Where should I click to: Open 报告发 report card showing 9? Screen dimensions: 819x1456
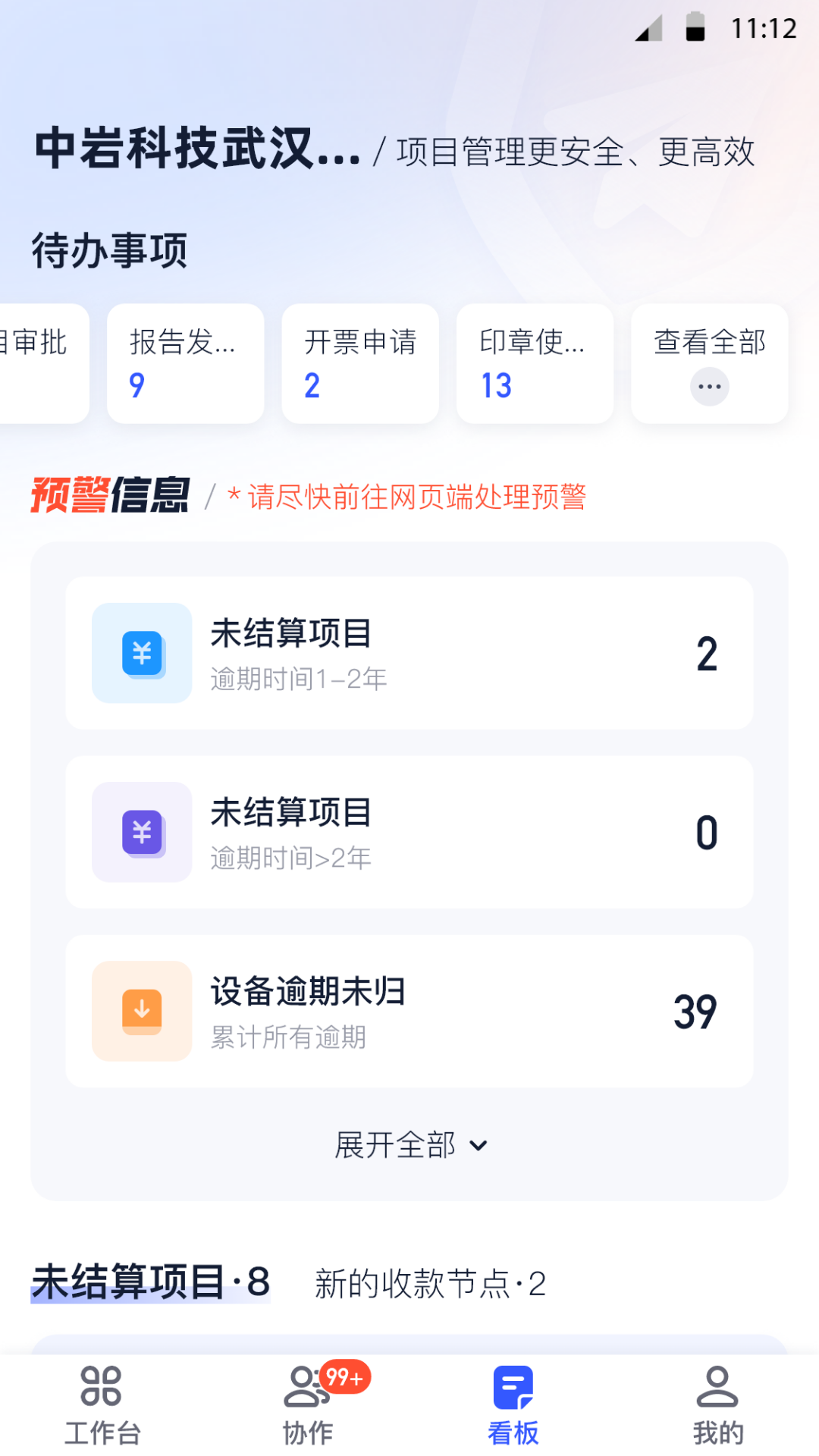click(x=185, y=363)
